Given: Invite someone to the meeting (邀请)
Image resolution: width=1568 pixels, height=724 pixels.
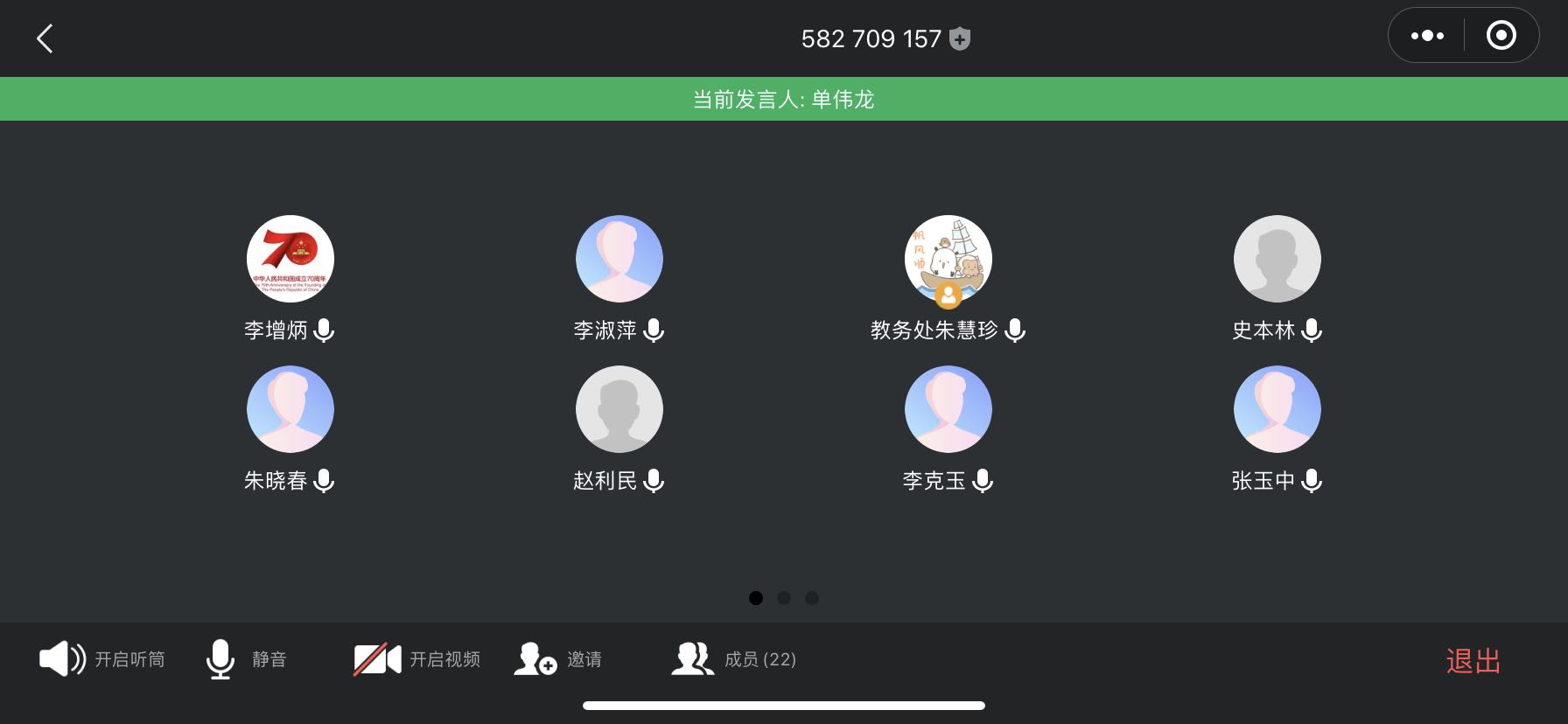Looking at the screenshot, I should tap(557, 659).
